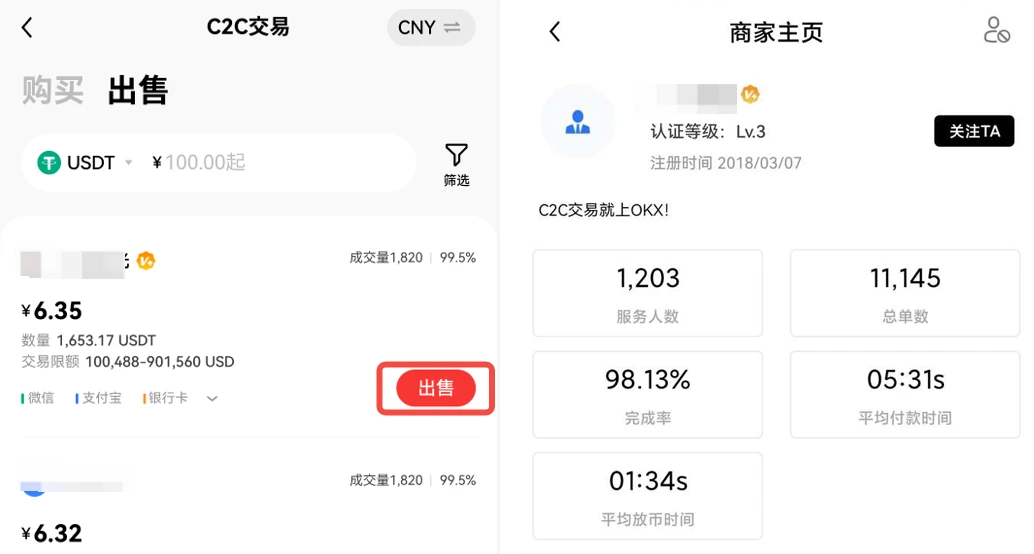Select the 出售 tab
1034x554 pixels.
tap(138, 90)
